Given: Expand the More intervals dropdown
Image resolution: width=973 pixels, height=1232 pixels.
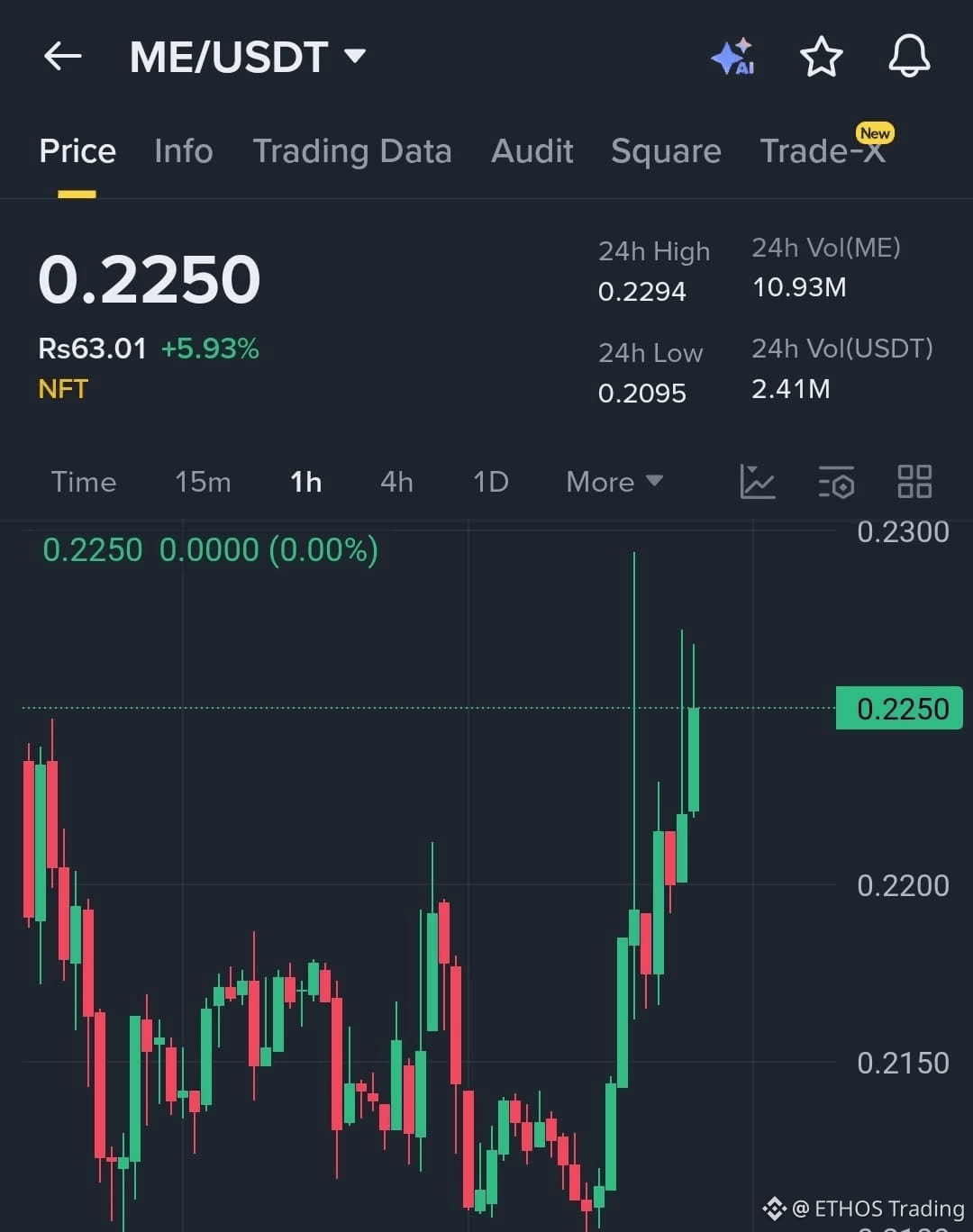Looking at the screenshot, I should pyautogui.click(x=614, y=482).
